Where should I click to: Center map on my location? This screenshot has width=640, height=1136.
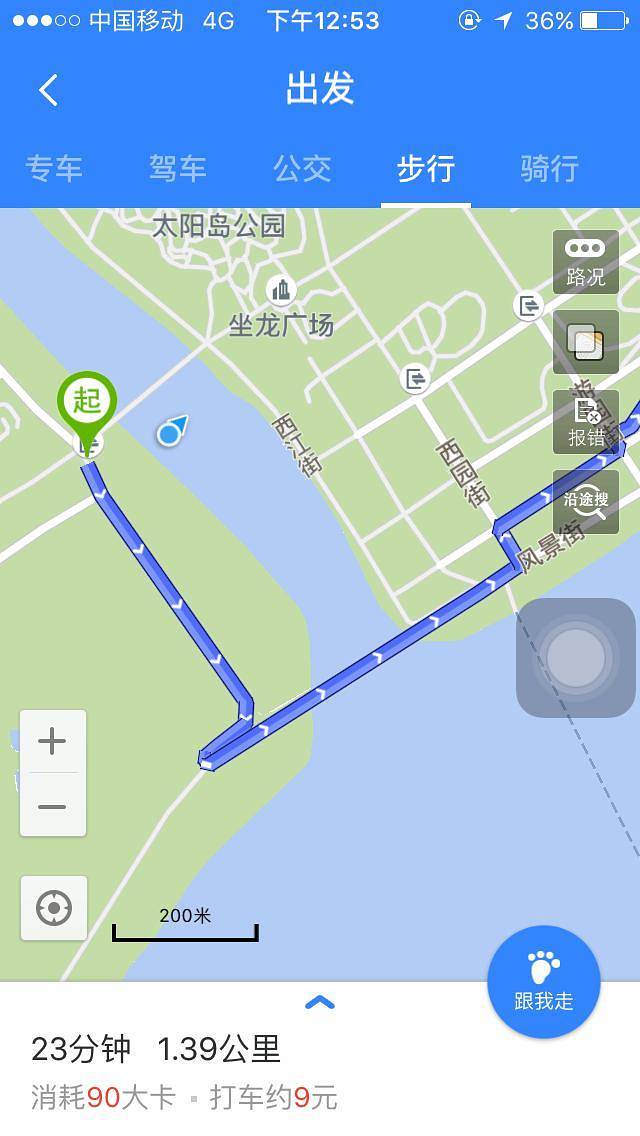(x=54, y=908)
